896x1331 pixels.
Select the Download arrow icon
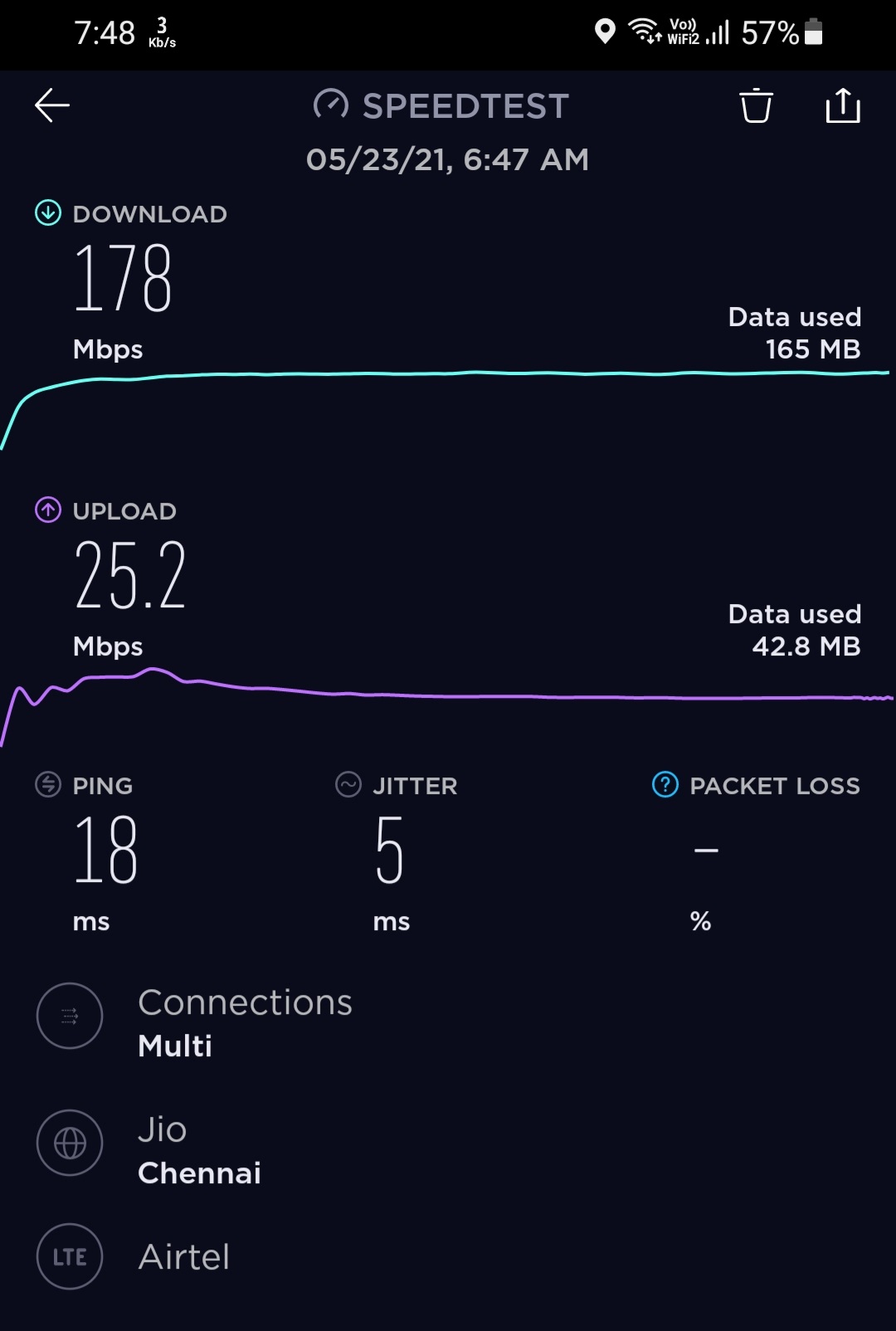coord(47,213)
